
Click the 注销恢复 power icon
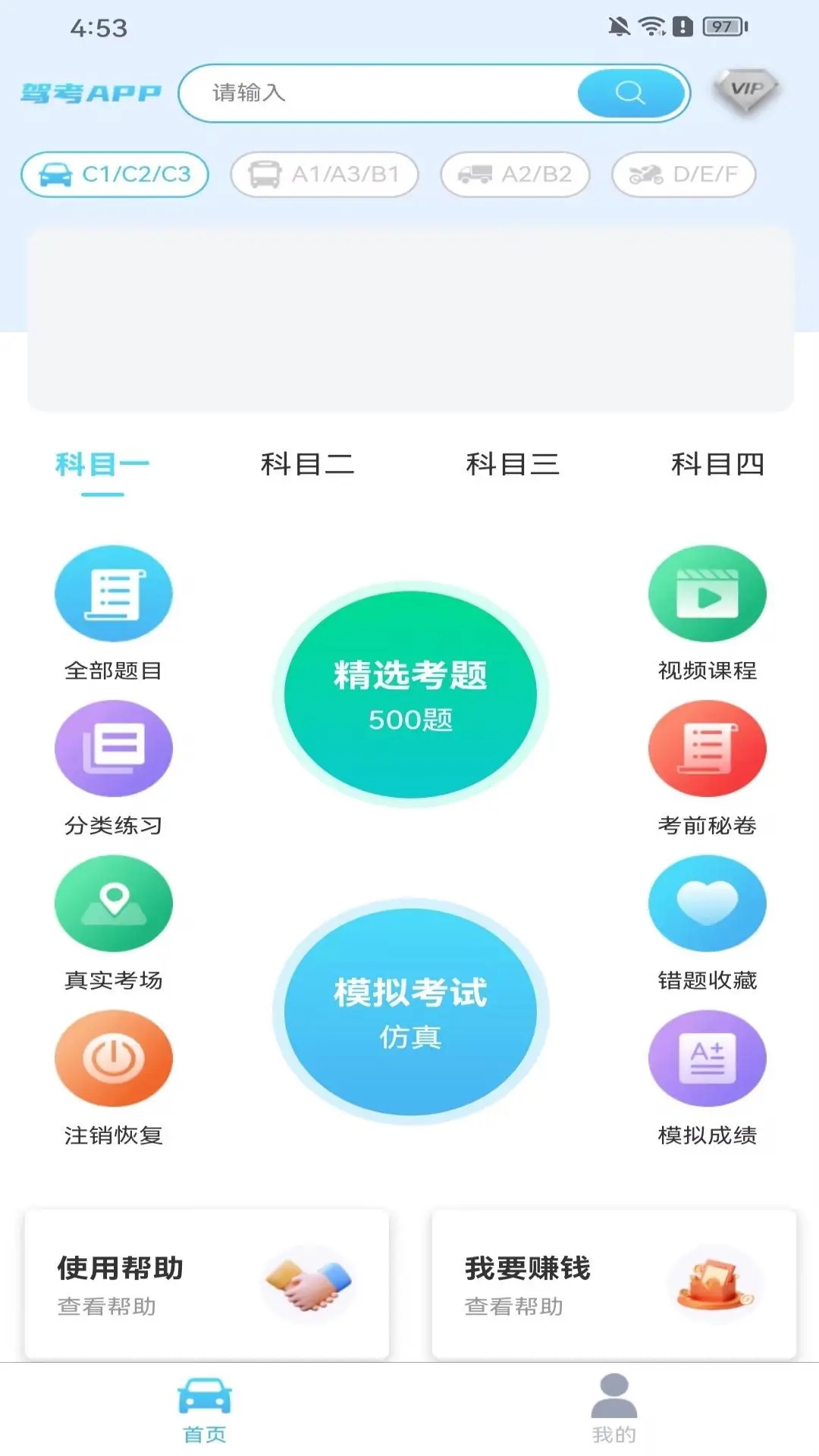(113, 1058)
